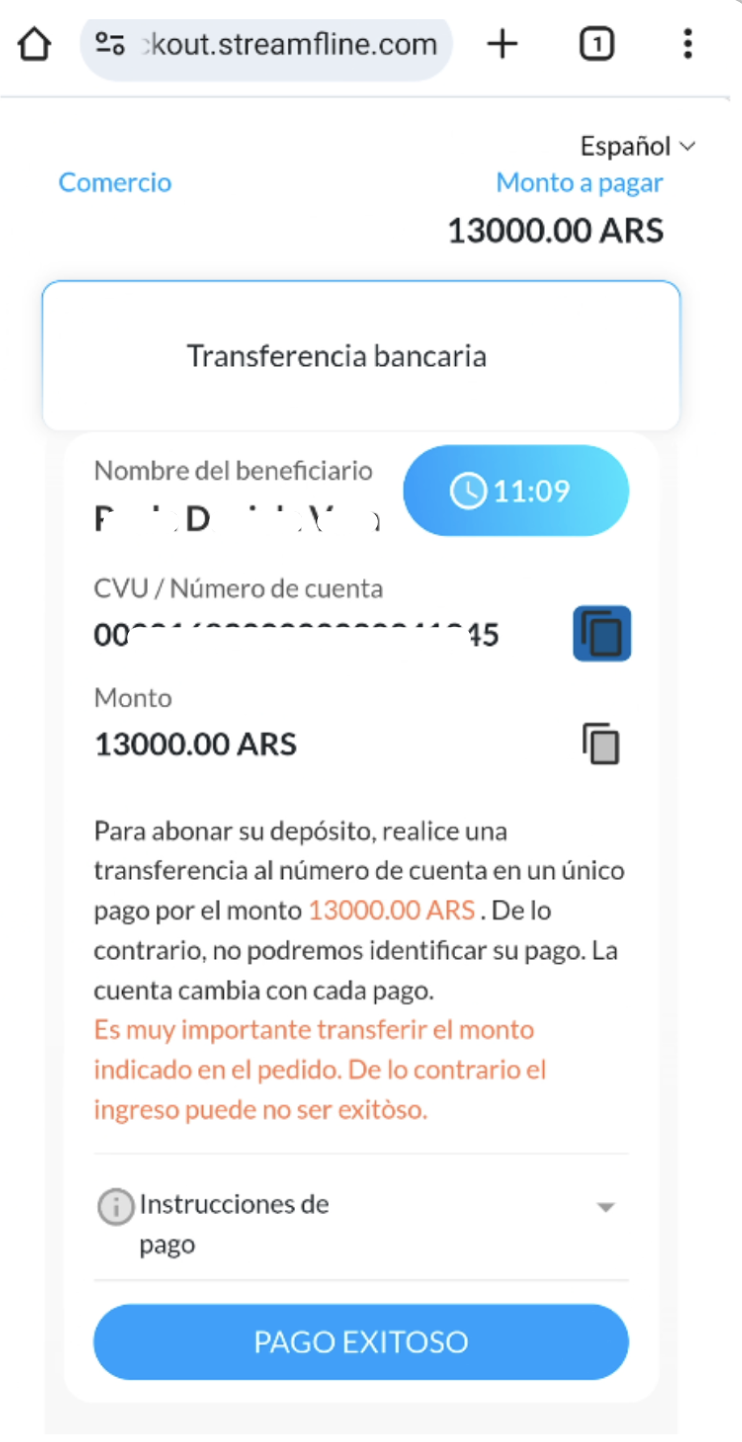The width and height of the screenshot is (742, 1442).
Task: Open the tab switcher
Action: pyautogui.click(x=596, y=44)
